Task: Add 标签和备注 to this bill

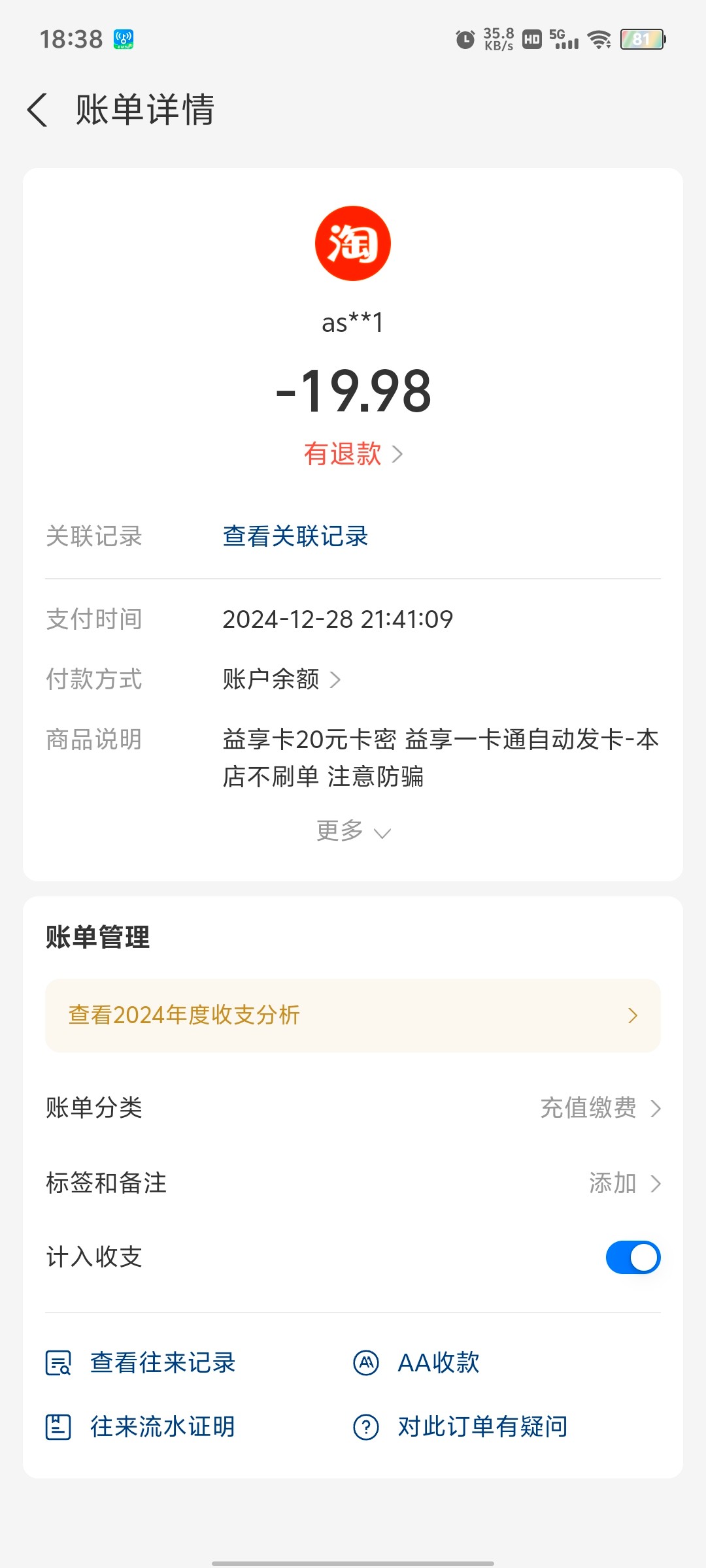Action: pos(353,1183)
